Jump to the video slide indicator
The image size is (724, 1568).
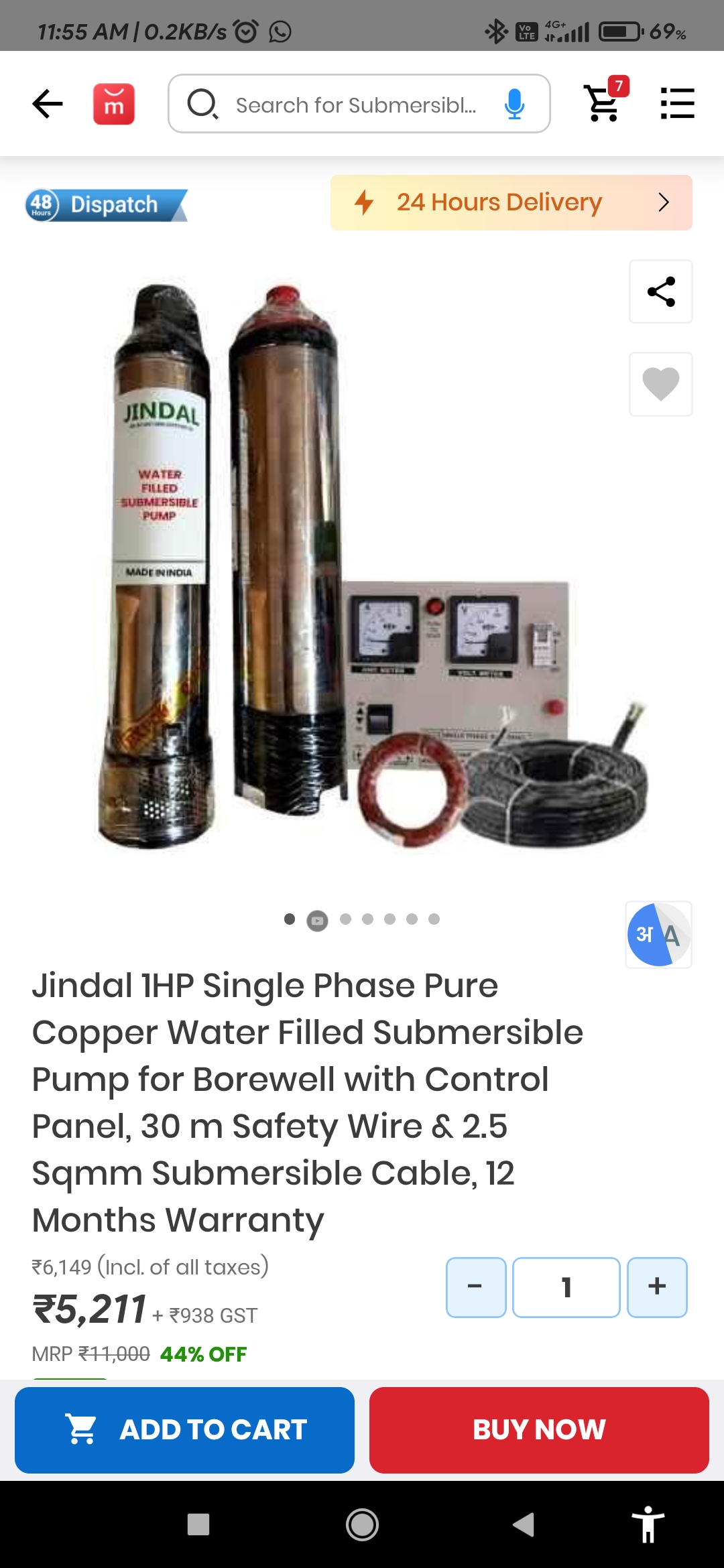(317, 920)
